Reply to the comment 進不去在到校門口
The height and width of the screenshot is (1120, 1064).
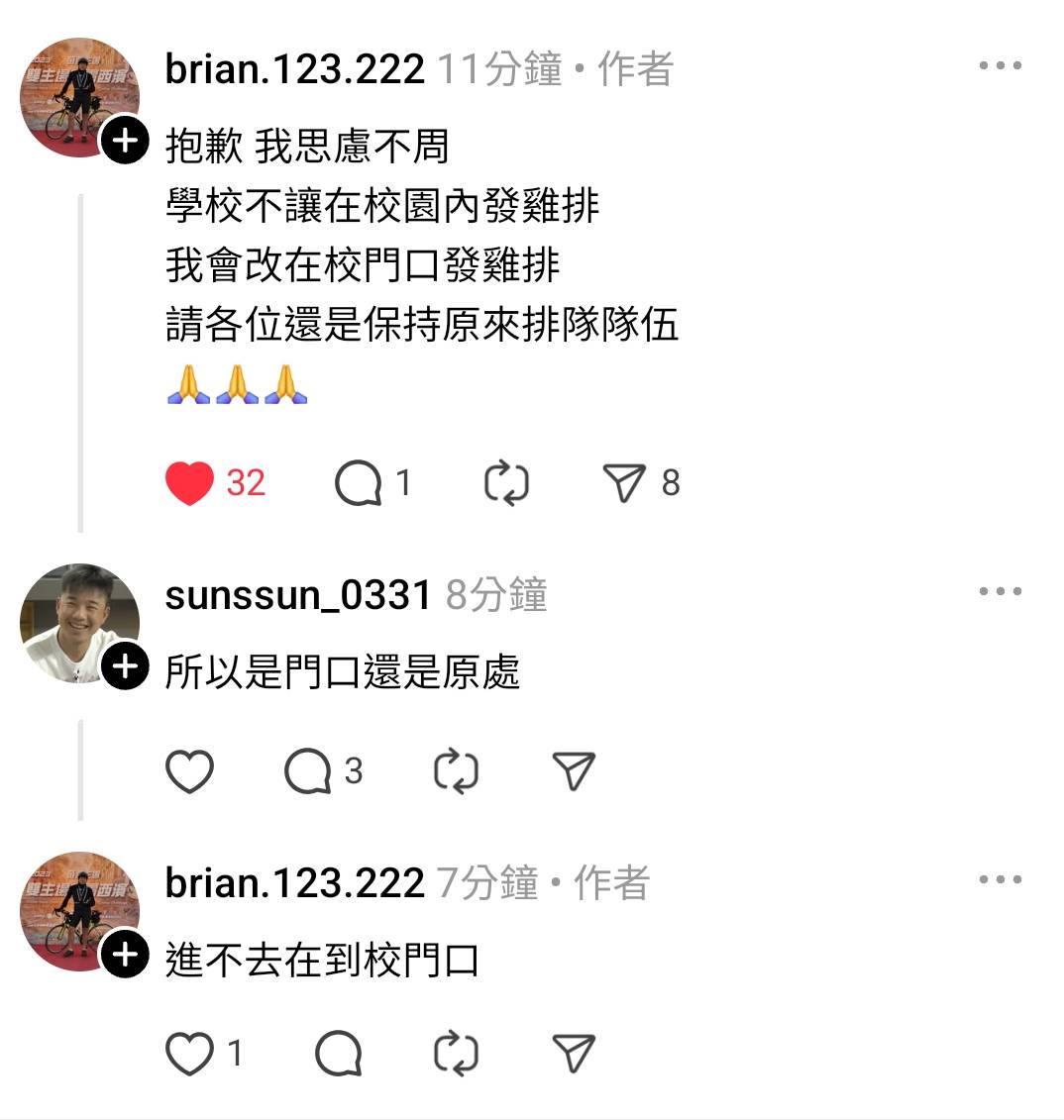pyautogui.click(x=338, y=1054)
